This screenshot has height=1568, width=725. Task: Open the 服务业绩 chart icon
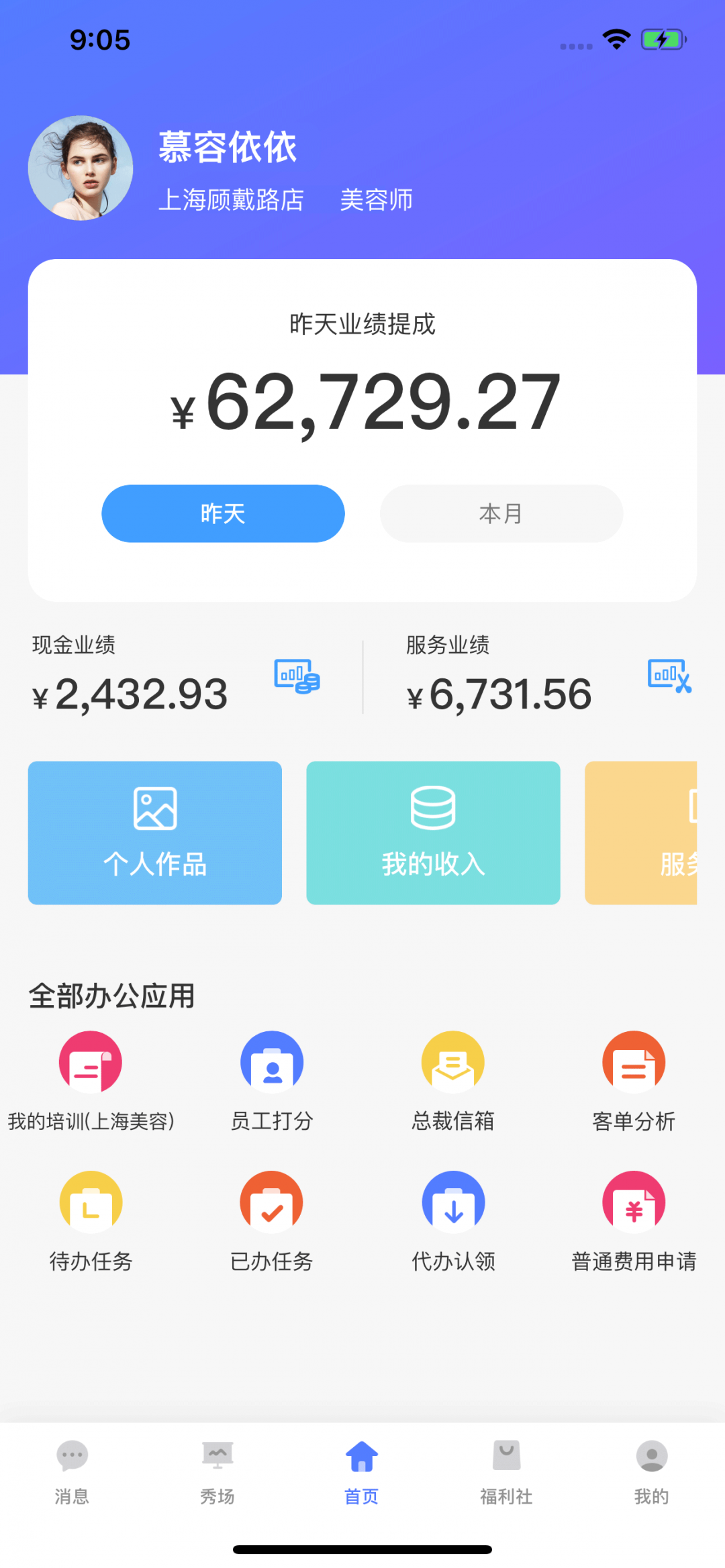coord(669,676)
